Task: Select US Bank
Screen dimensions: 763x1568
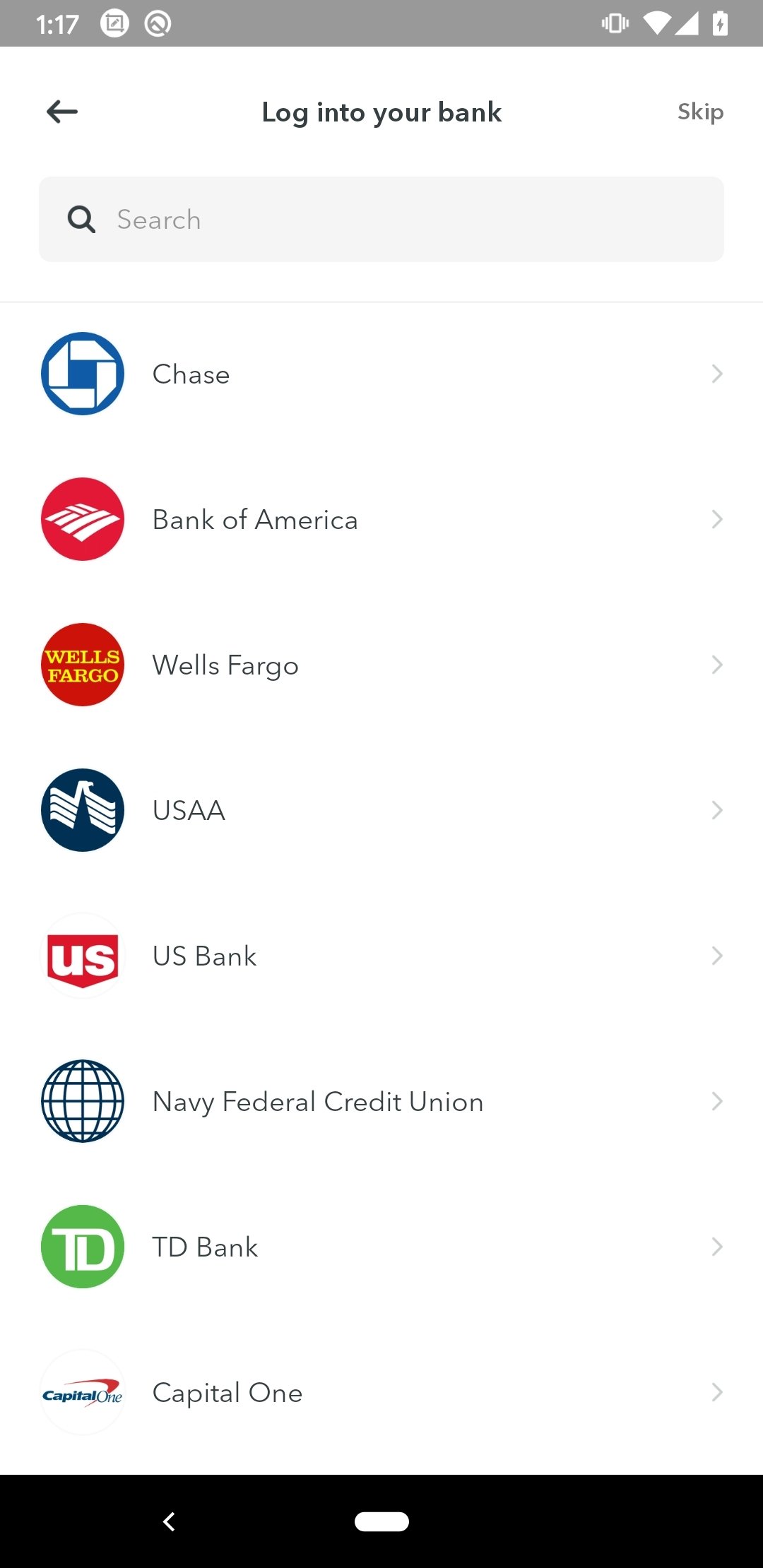Action: (x=381, y=956)
